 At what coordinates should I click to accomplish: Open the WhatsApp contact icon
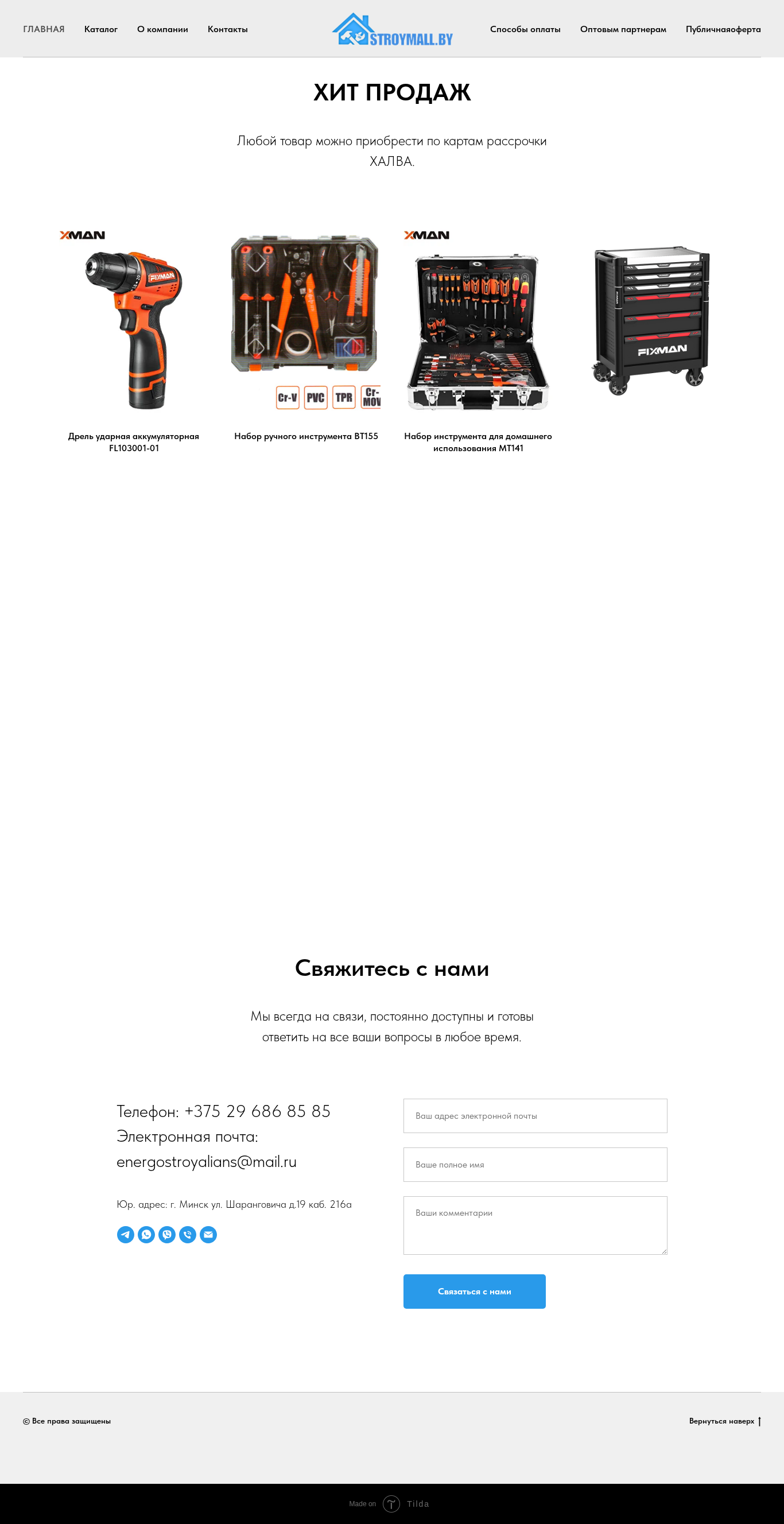pos(146,1235)
